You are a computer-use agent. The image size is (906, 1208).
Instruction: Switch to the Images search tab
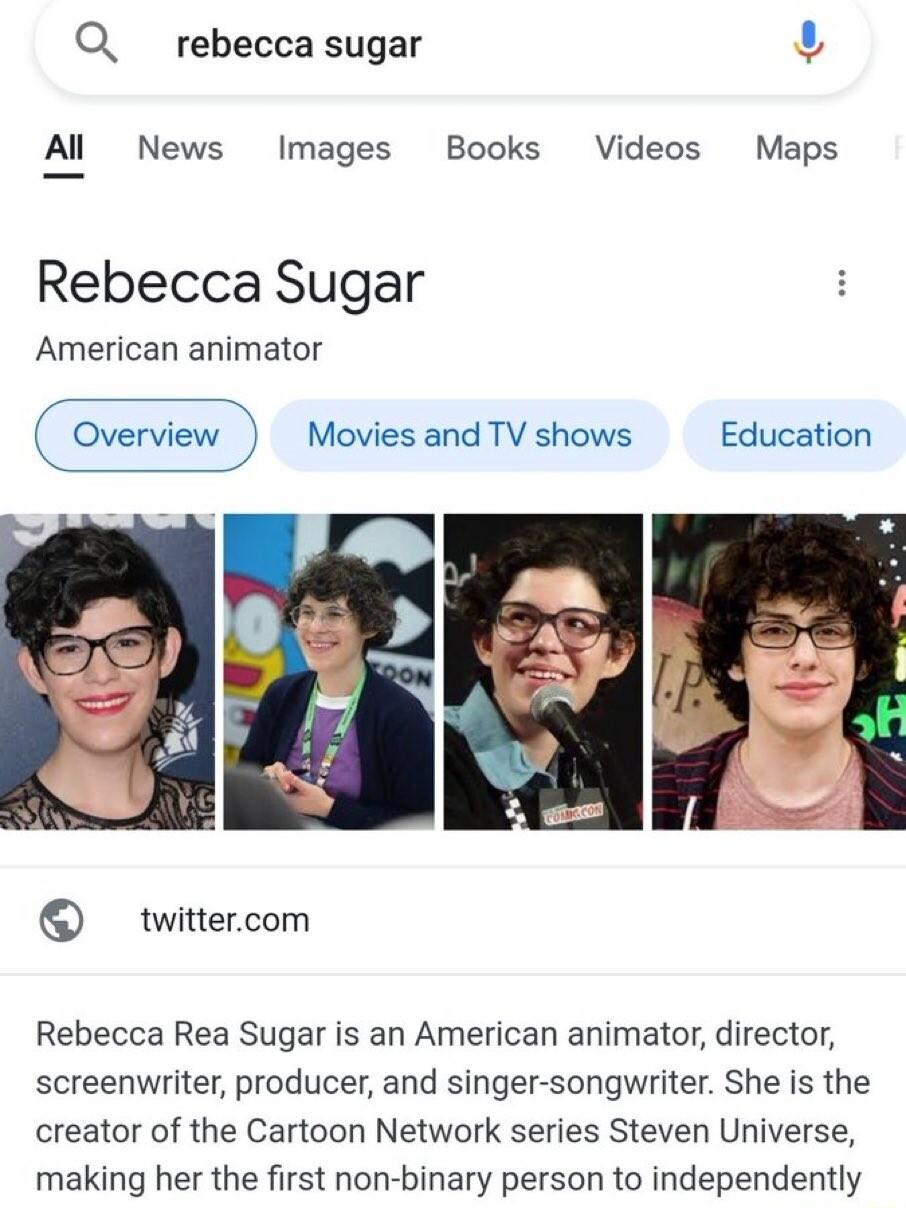[x=333, y=148]
